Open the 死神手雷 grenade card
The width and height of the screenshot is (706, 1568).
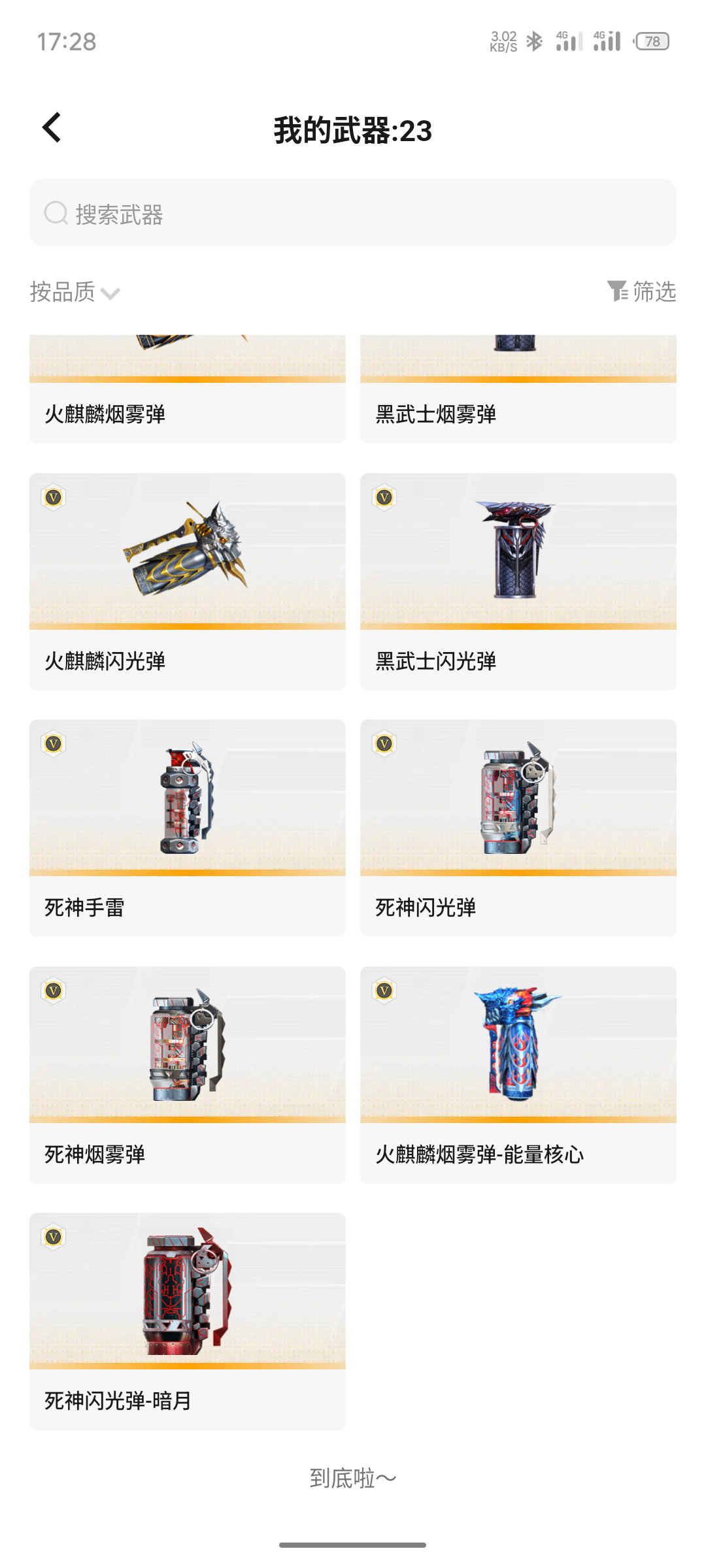tap(187, 828)
